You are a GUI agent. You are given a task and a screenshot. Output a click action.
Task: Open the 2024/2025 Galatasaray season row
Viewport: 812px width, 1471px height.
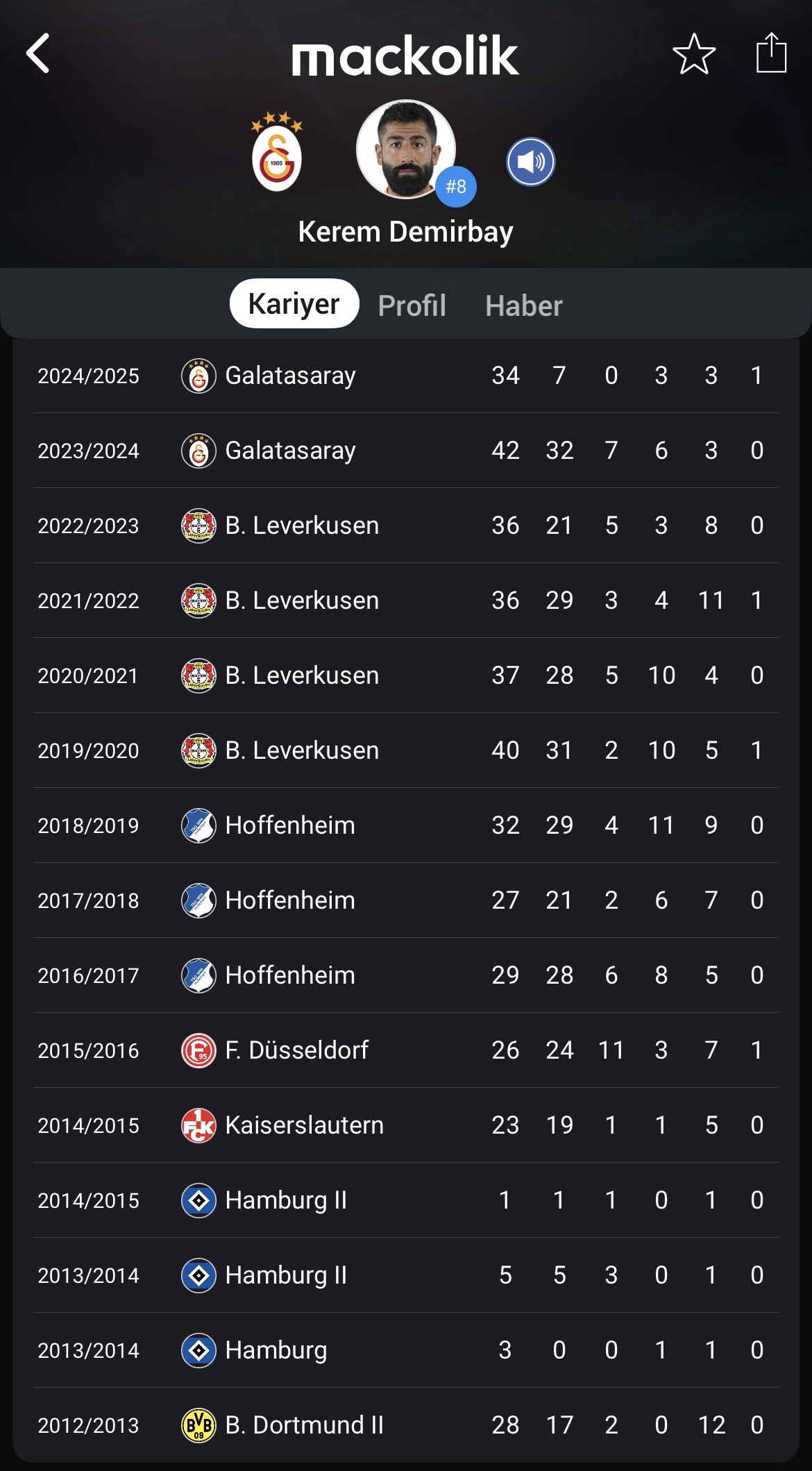pyautogui.click(x=406, y=376)
